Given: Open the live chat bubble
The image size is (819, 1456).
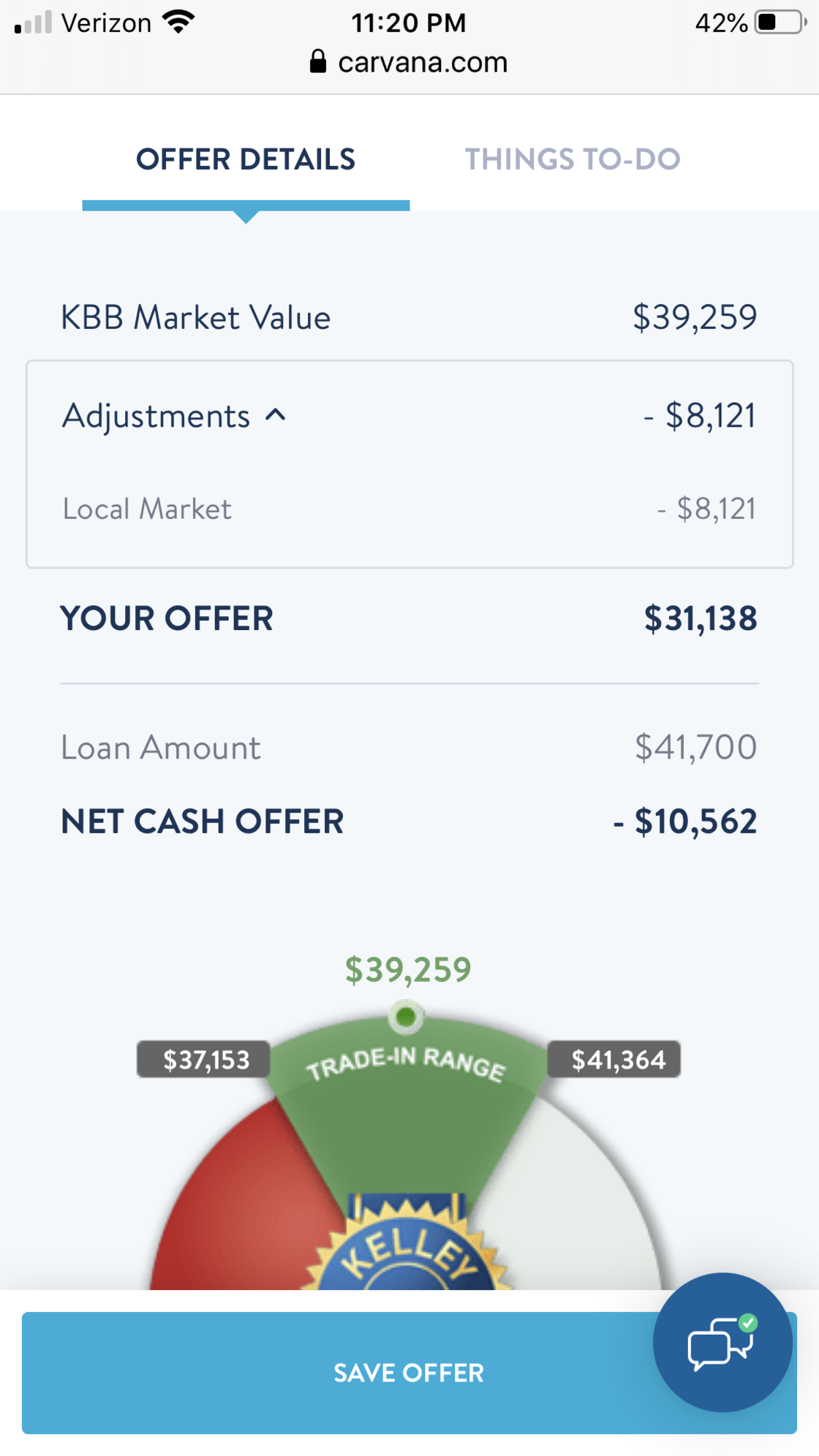Looking at the screenshot, I should pos(722,1343).
